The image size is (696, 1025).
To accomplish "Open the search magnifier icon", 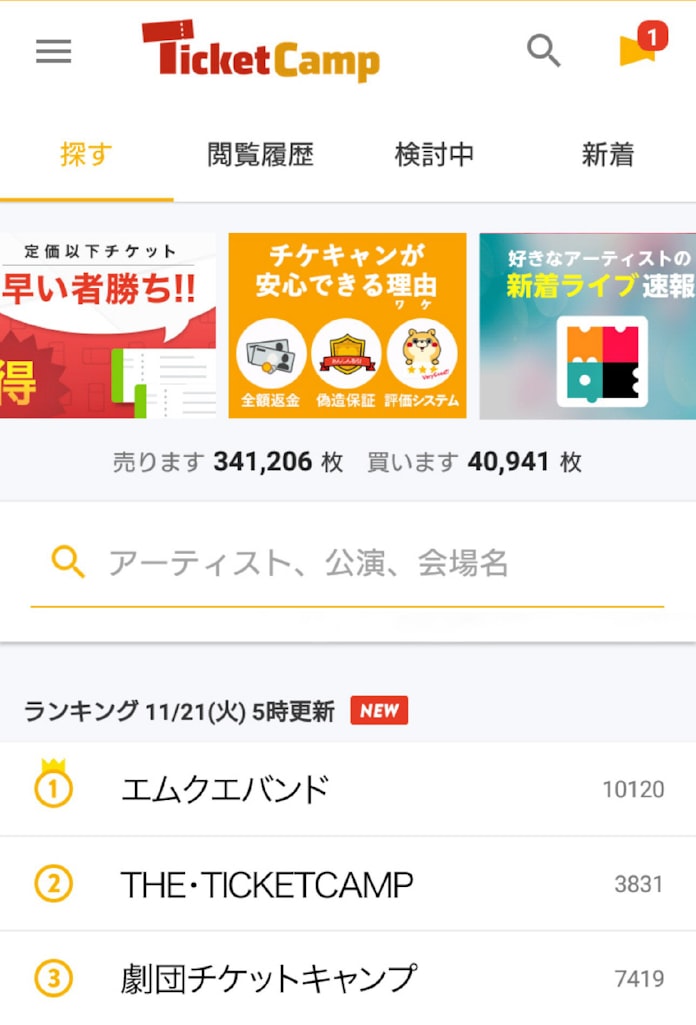I will 543,50.
